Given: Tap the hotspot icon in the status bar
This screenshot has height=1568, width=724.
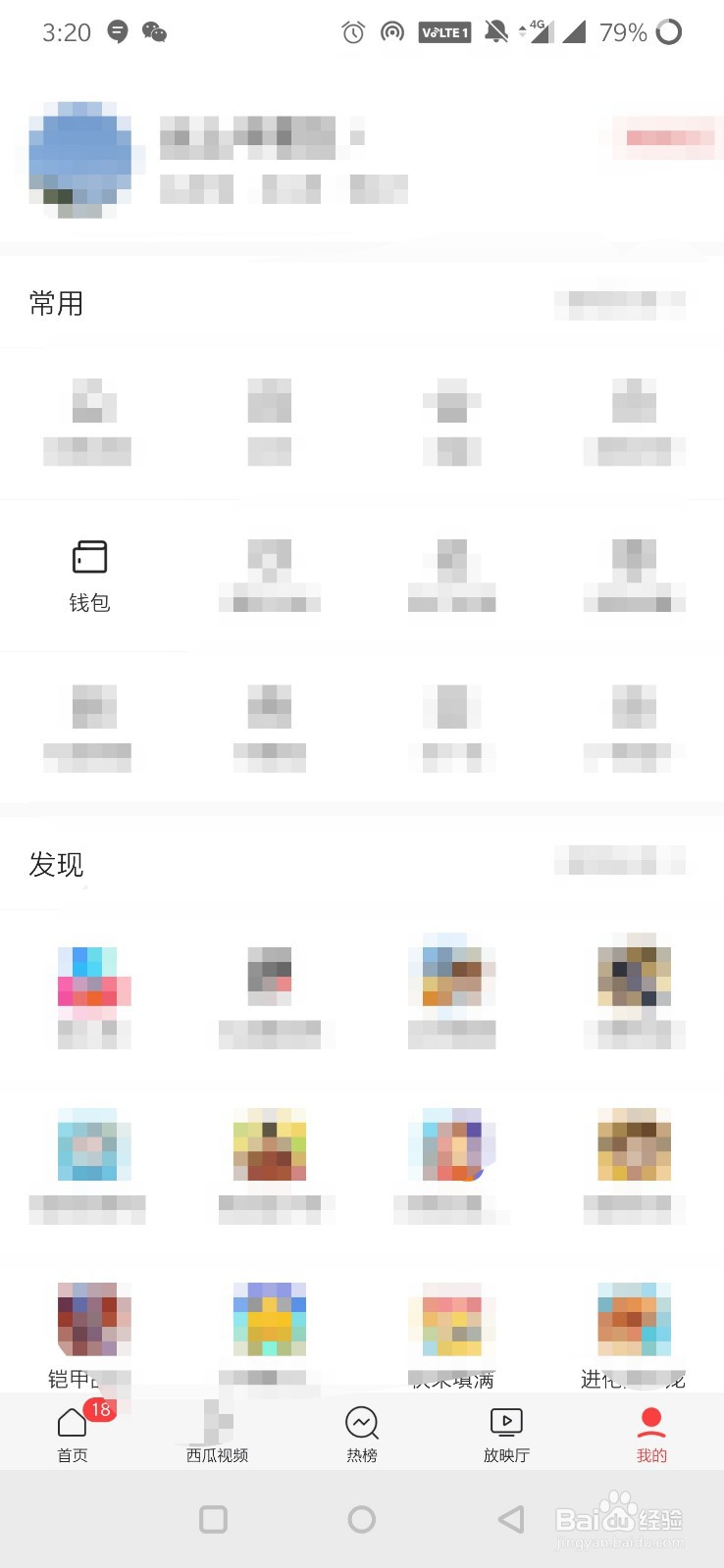Looking at the screenshot, I should tap(391, 31).
